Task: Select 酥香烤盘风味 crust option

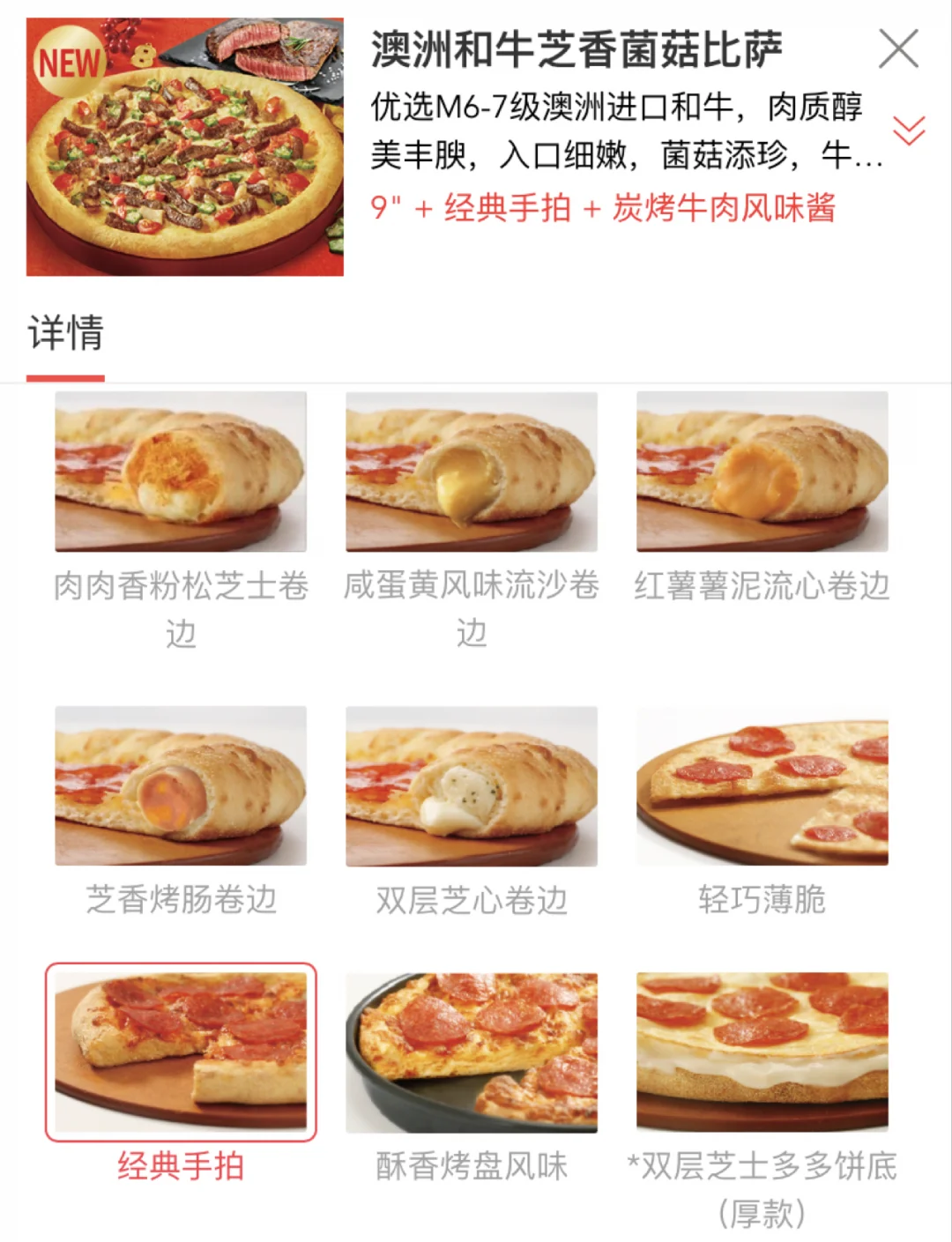Action: click(x=472, y=1052)
